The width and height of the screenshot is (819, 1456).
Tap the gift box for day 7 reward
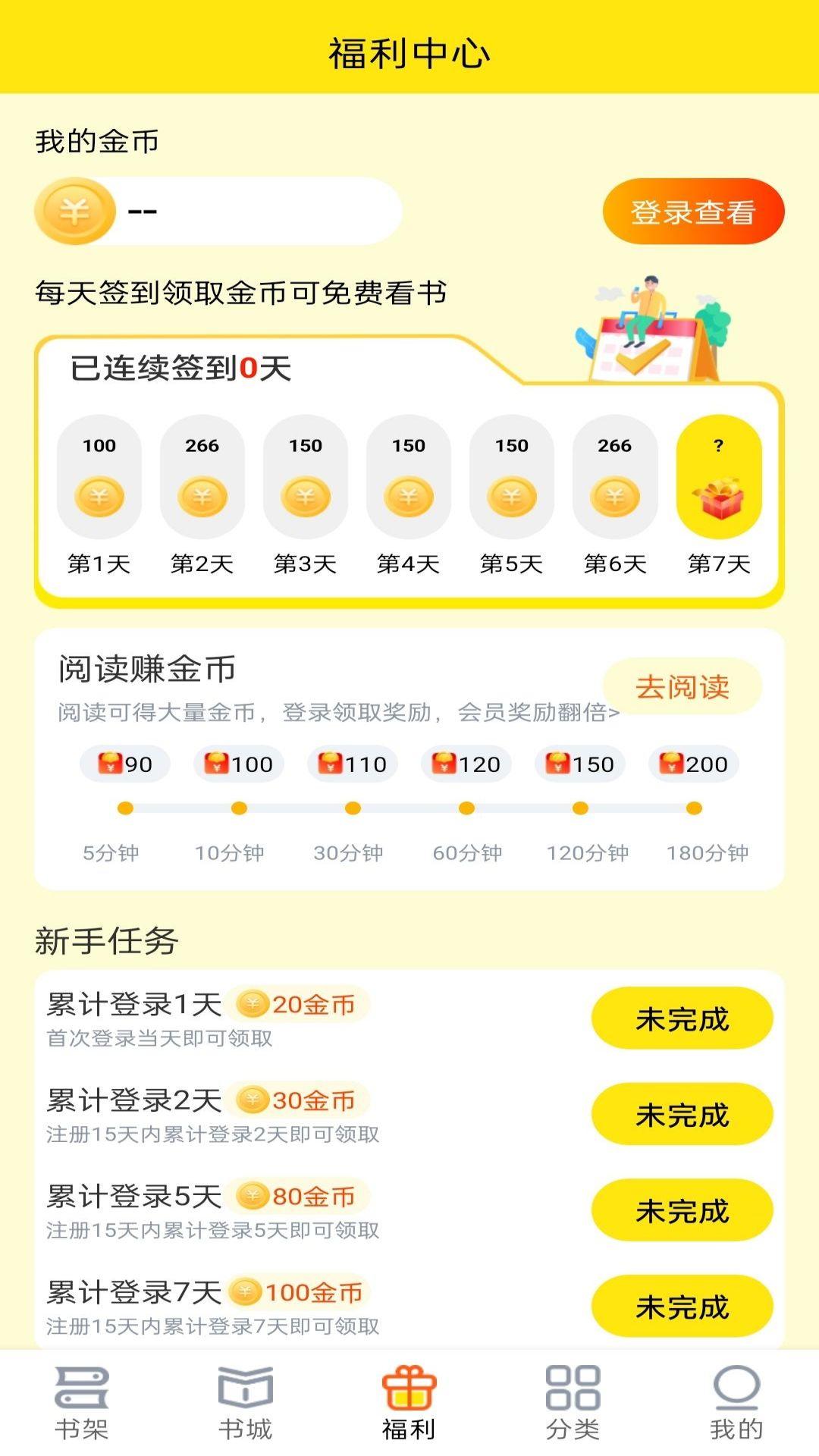(x=718, y=497)
